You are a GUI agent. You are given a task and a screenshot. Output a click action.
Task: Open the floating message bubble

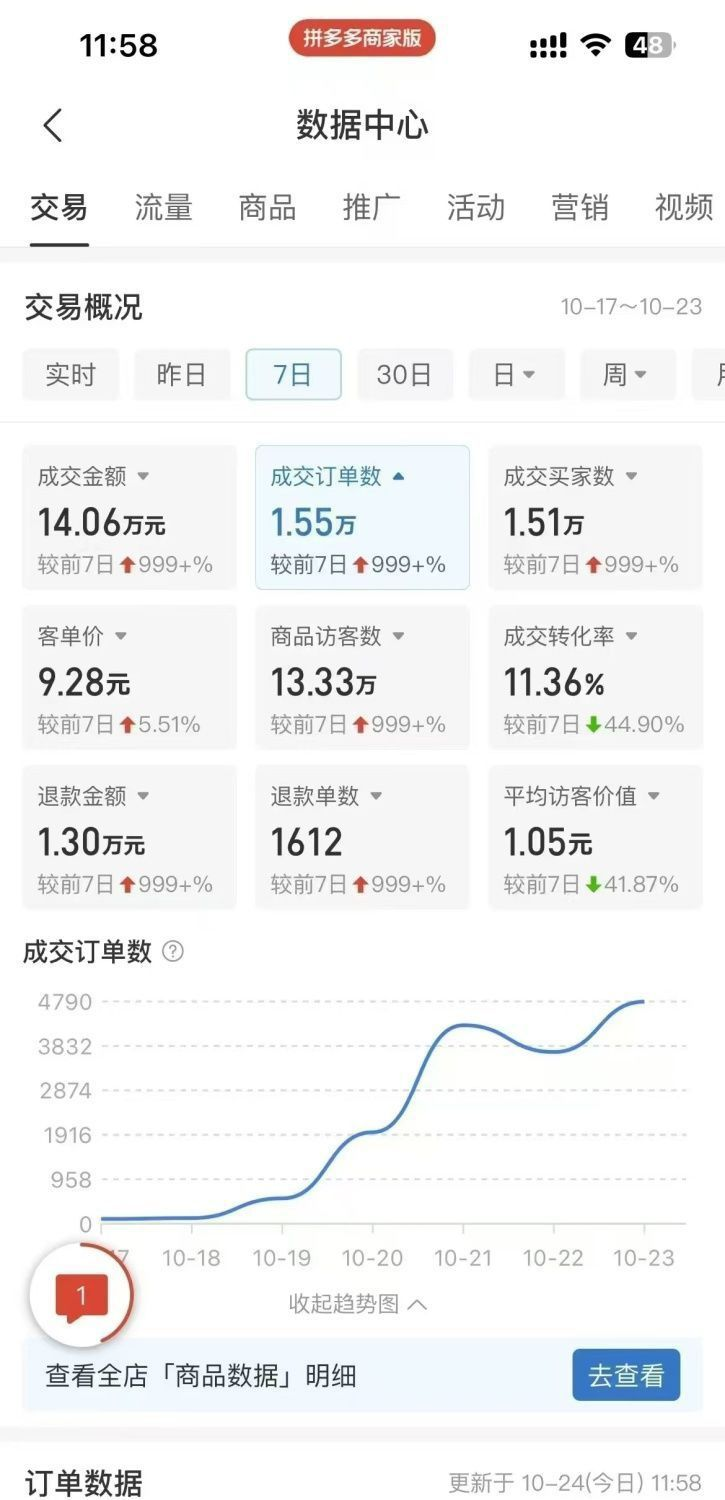pyautogui.click(x=81, y=1297)
